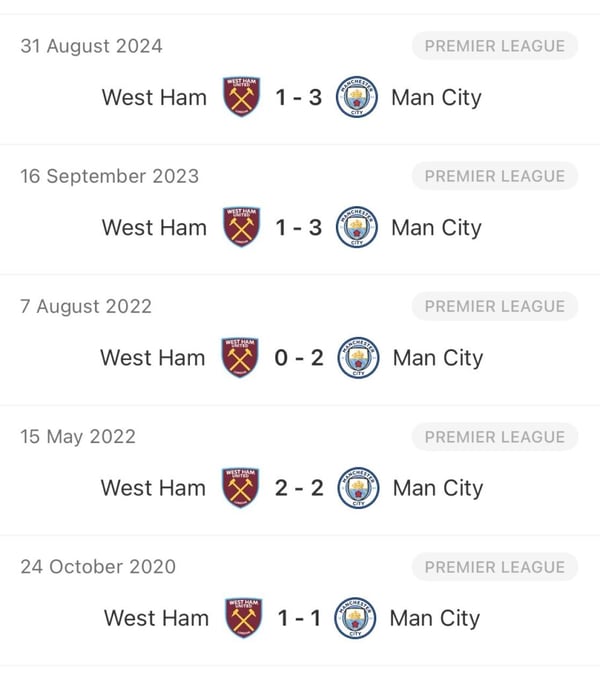Open the 31 August 2024 West Ham match
Viewport: 600px width, 675px height.
(299, 98)
